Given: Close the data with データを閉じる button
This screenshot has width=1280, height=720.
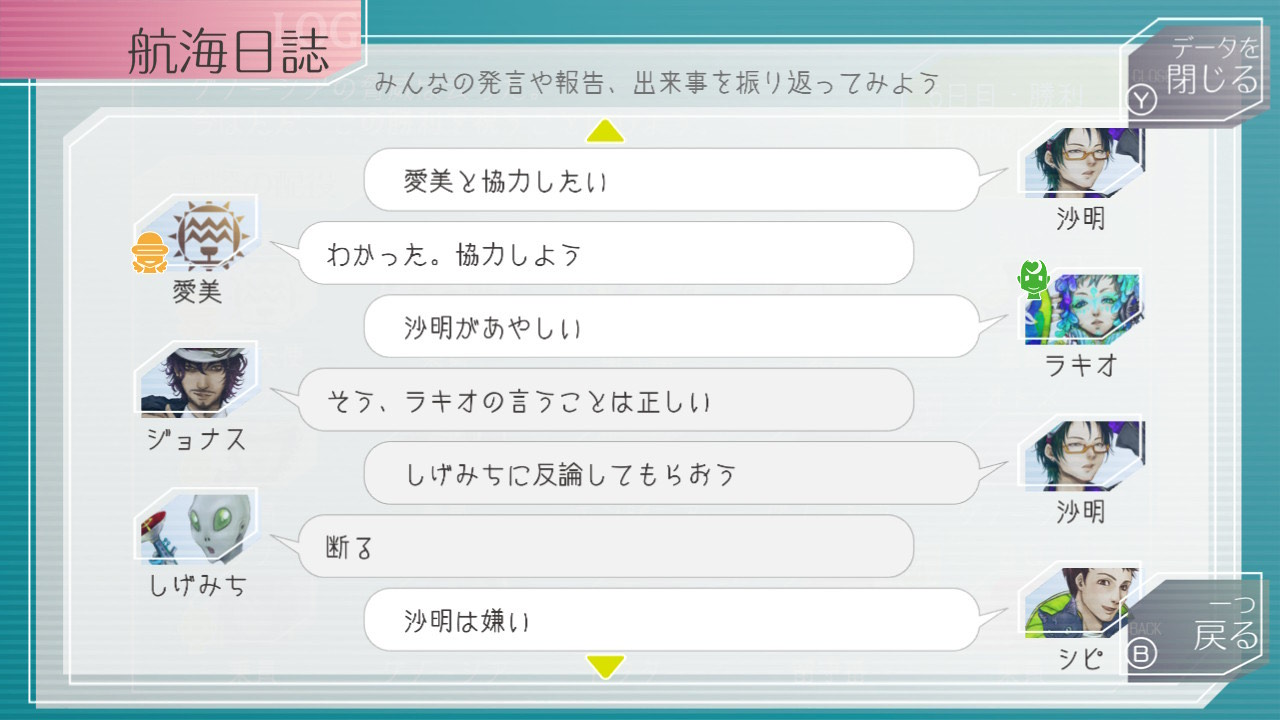Looking at the screenshot, I should pyautogui.click(x=1197, y=70).
